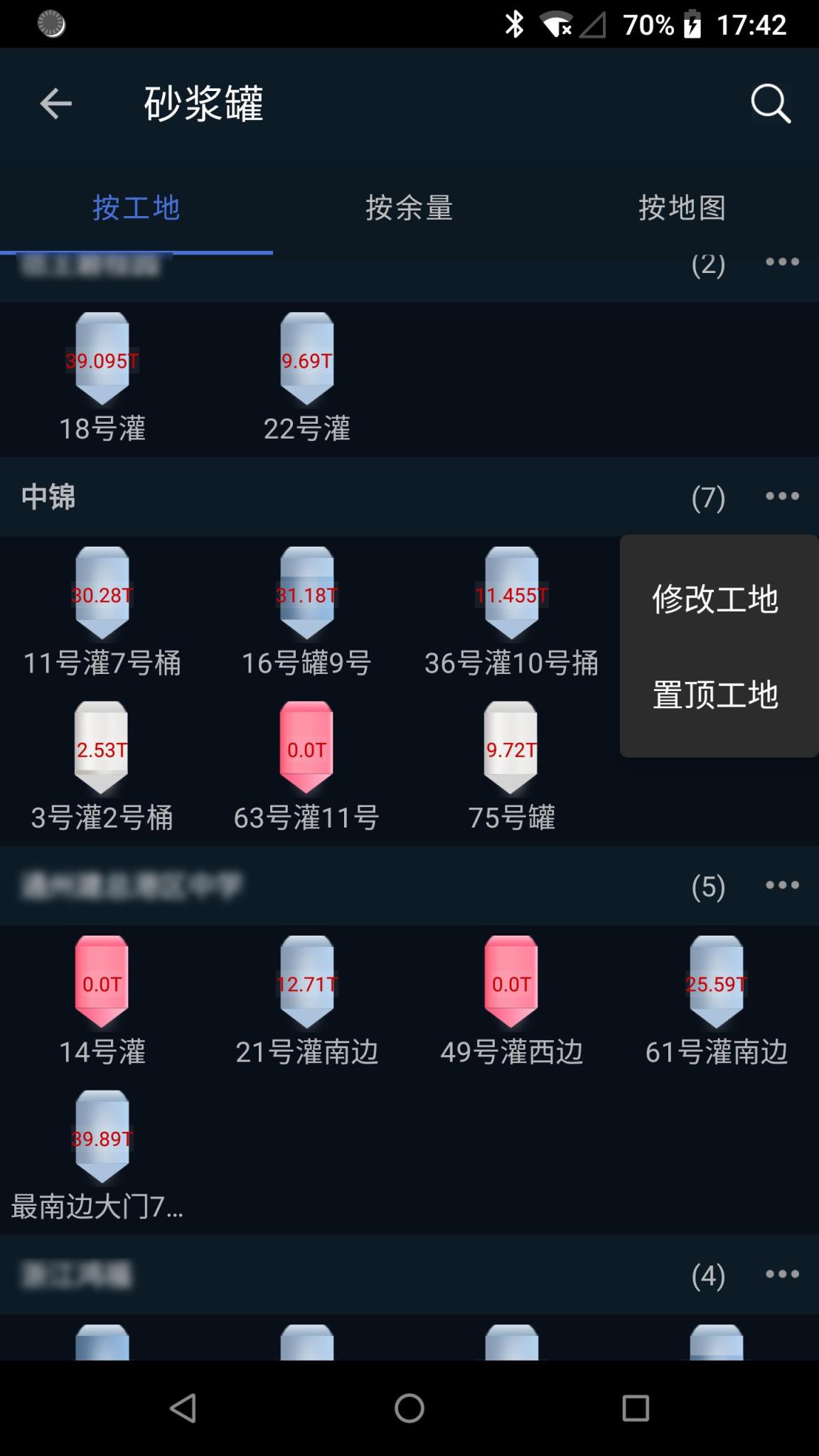Switch to the 按地图 tab
Image resolution: width=819 pixels, height=1456 pixels.
[x=681, y=208]
